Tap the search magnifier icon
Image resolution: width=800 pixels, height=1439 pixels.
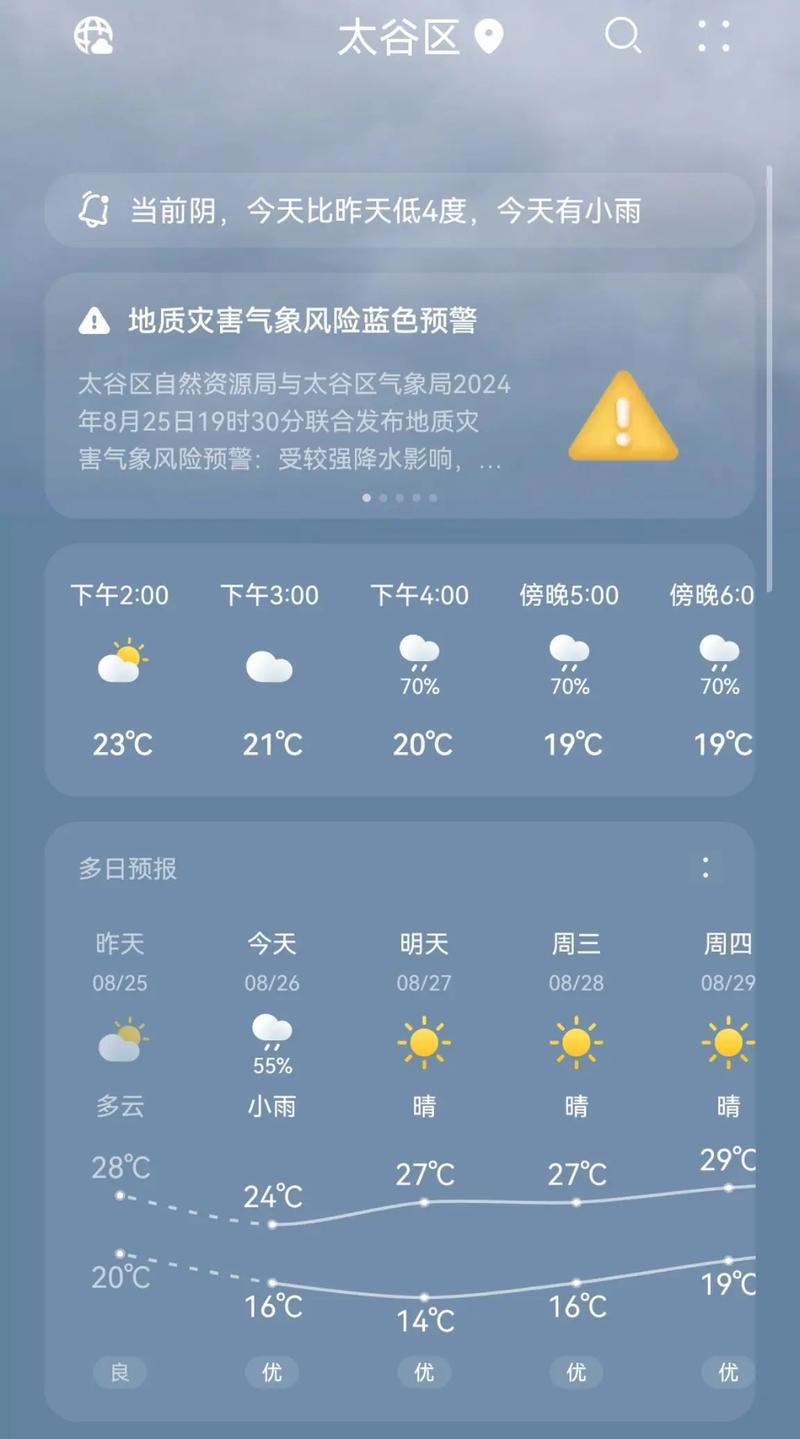pyautogui.click(x=623, y=36)
